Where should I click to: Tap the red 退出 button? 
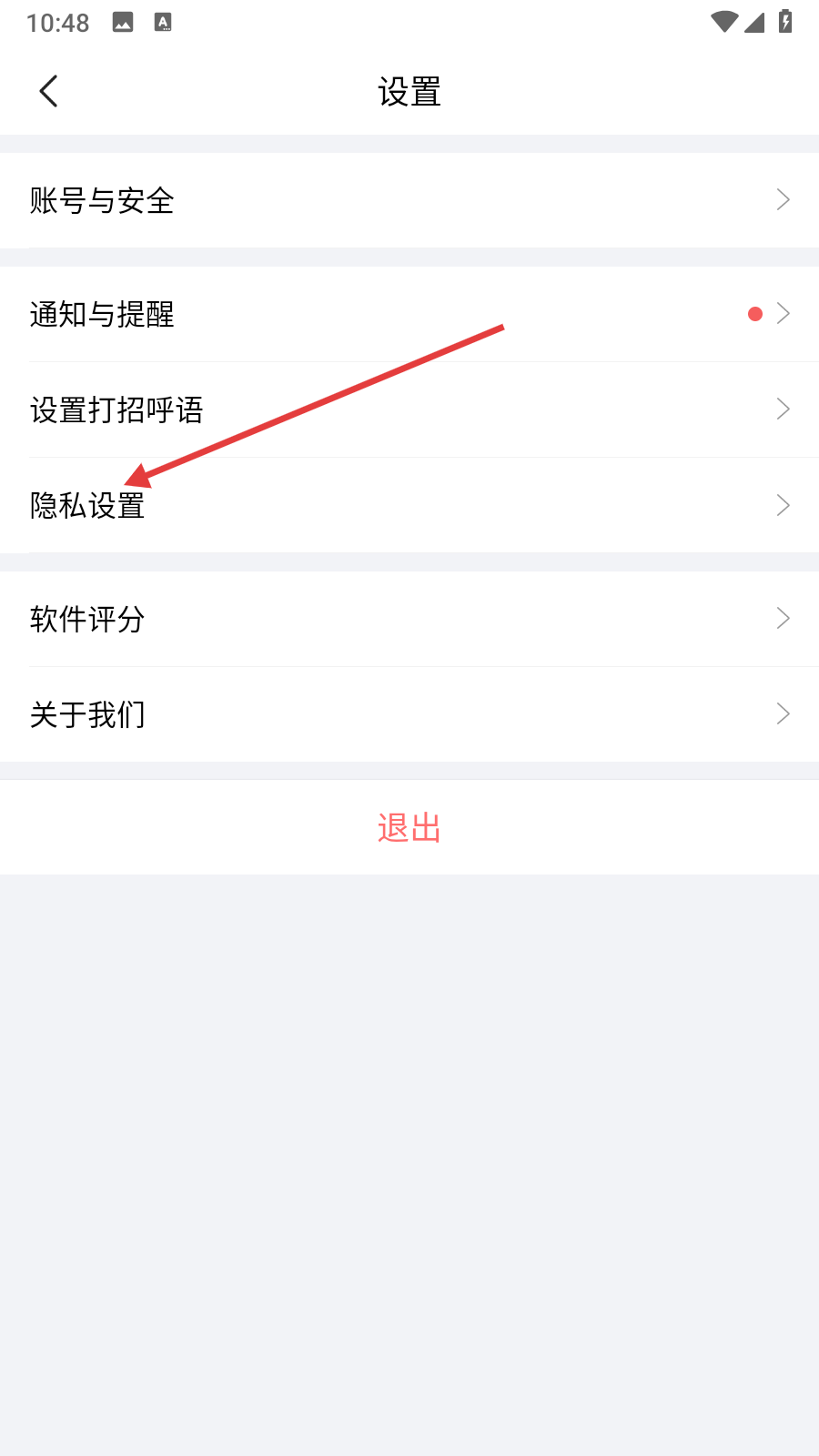pos(409,827)
